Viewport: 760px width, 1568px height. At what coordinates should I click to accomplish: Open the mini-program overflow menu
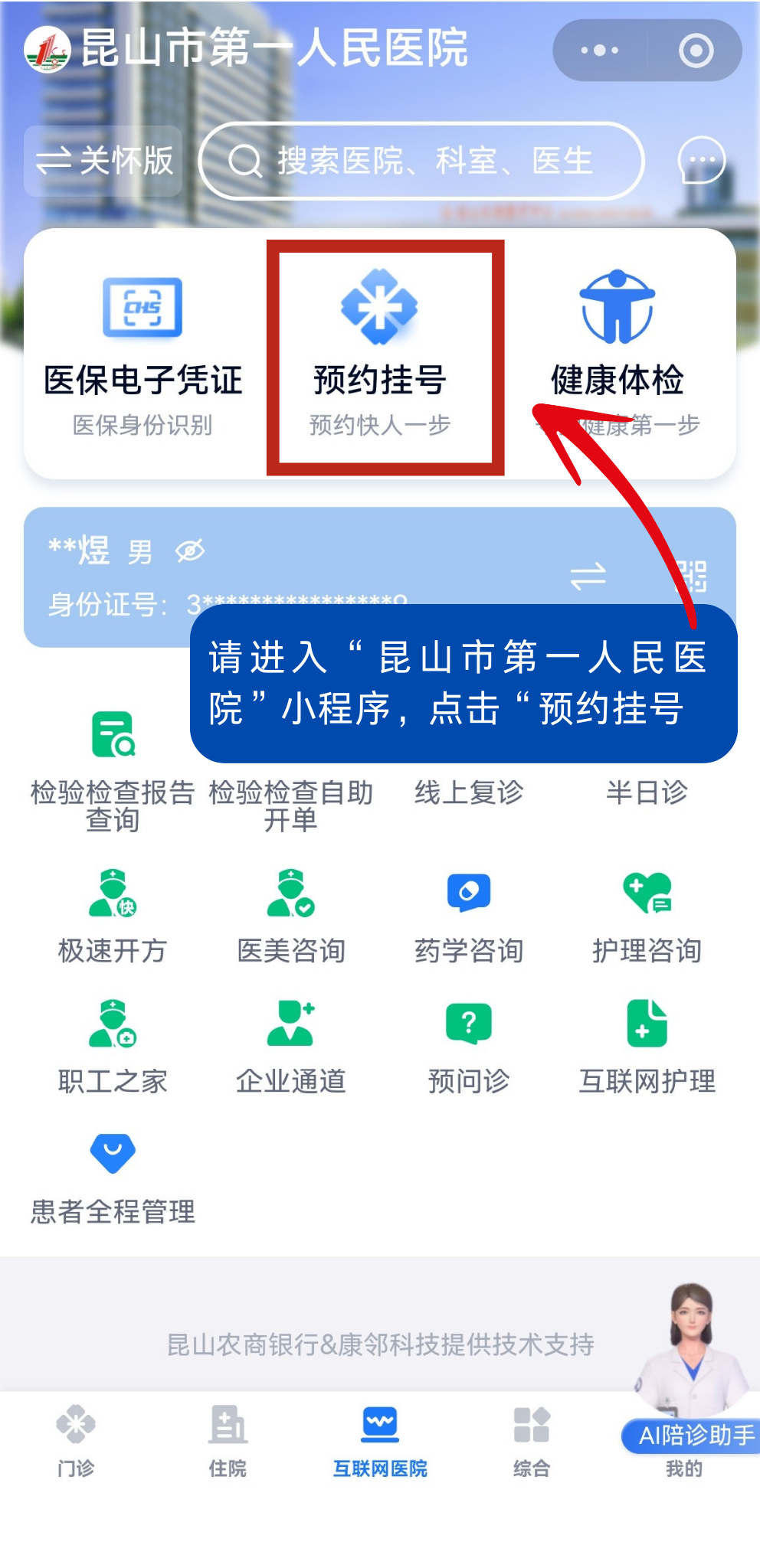click(x=599, y=51)
